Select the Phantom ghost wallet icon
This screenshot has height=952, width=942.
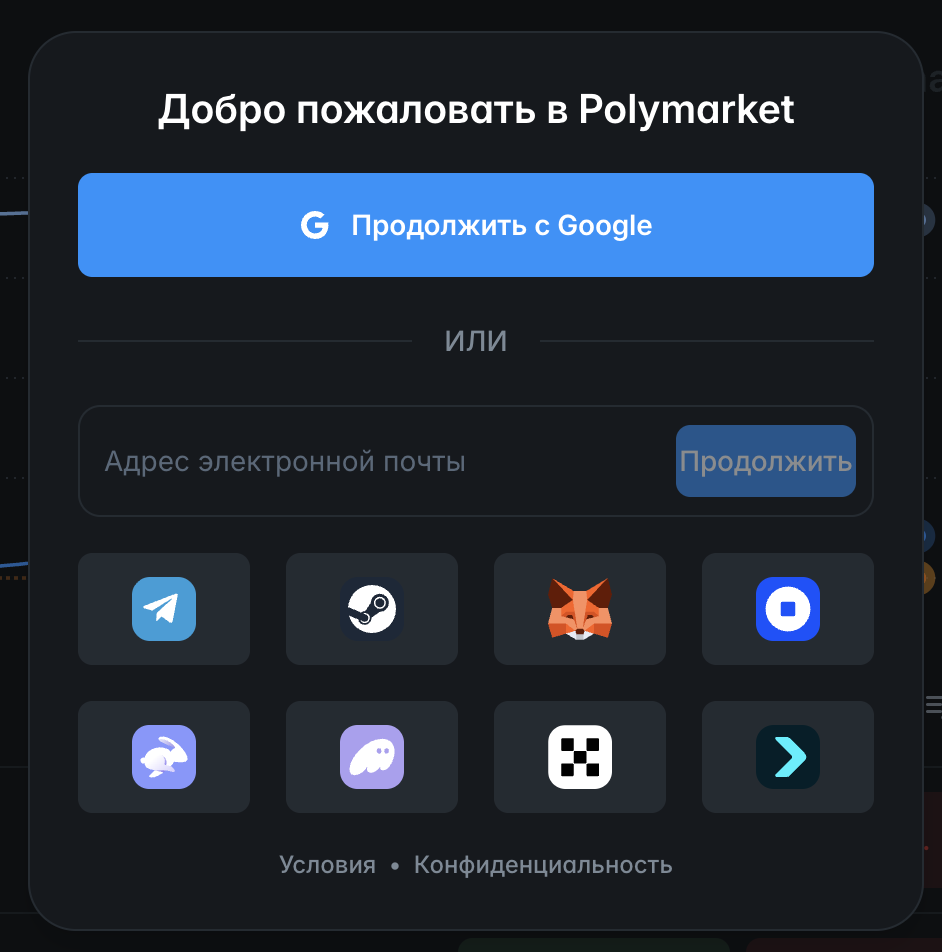[371, 757]
